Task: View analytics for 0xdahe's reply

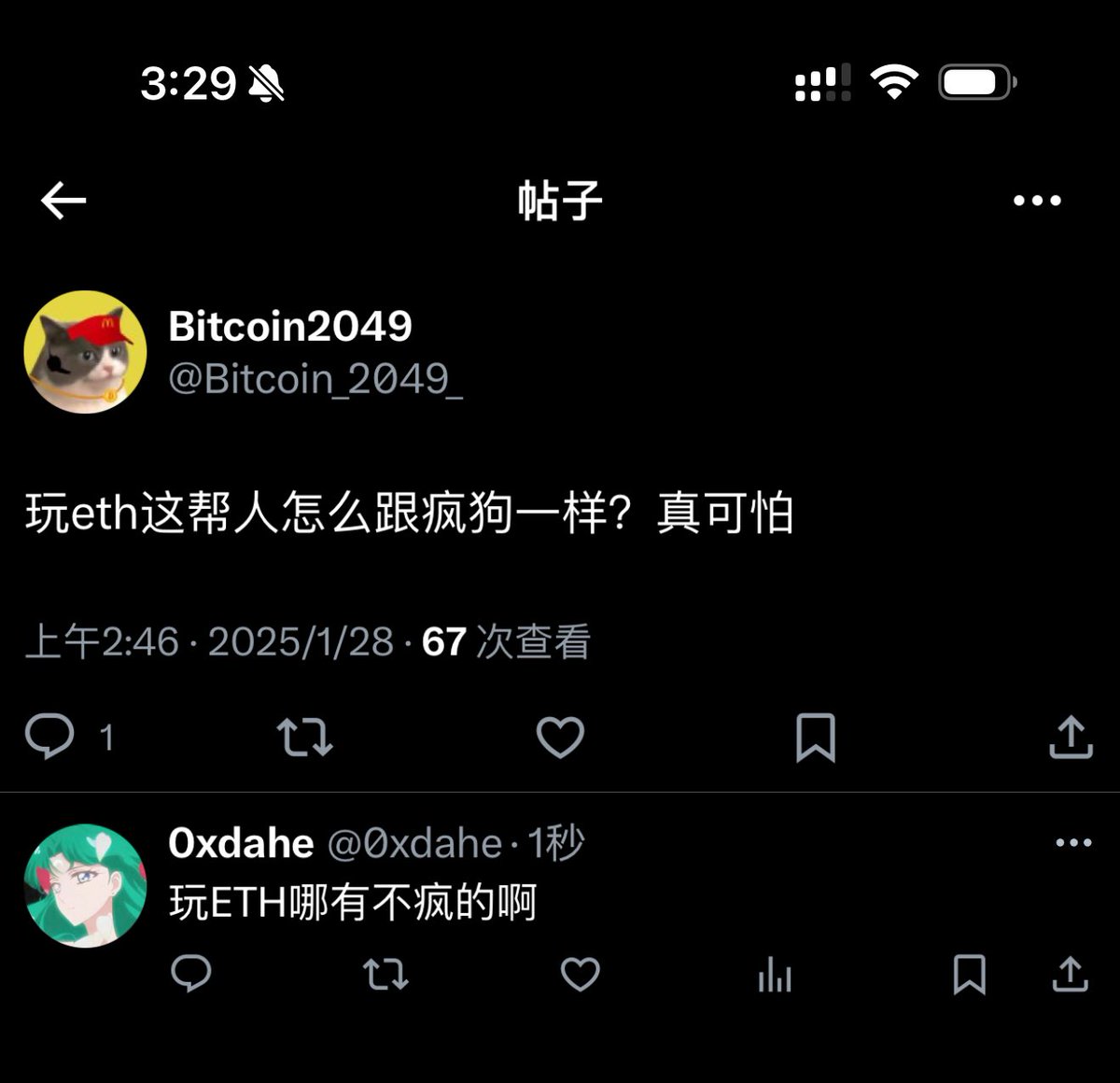Action: coord(775,977)
